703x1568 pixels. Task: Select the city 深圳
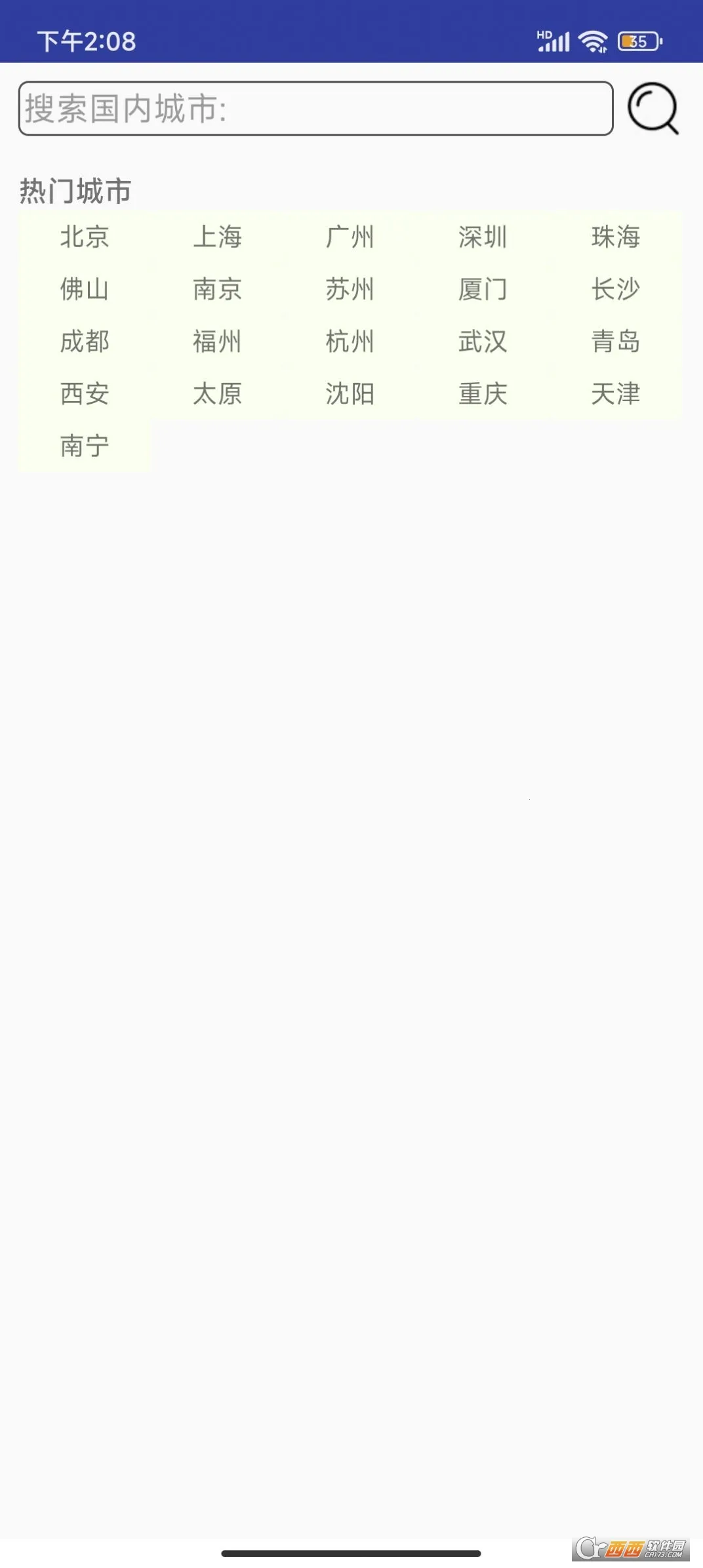tap(483, 237)
